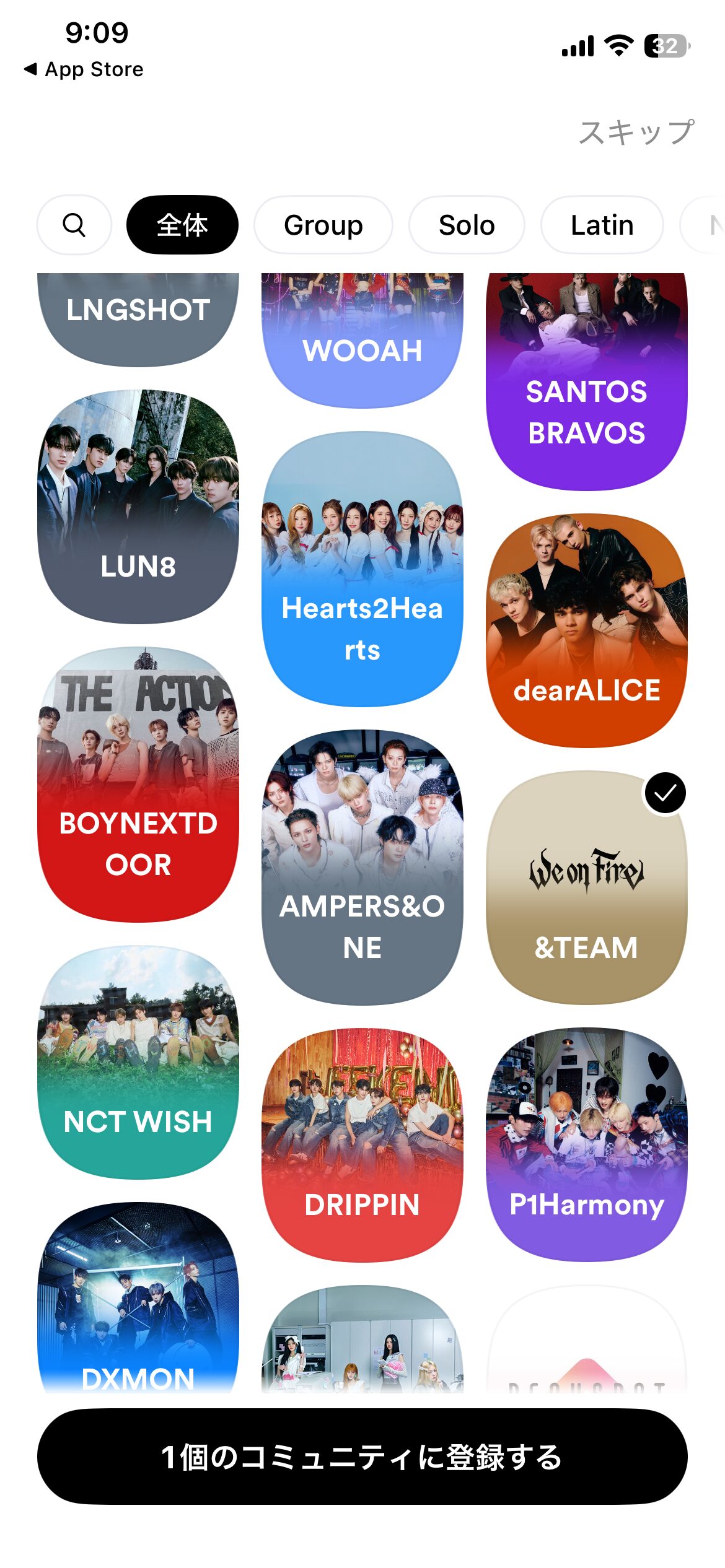The height and width of the screenshot is (1568, 725).
Task: Select the LNGSHOT community
Action: (138, 316)
